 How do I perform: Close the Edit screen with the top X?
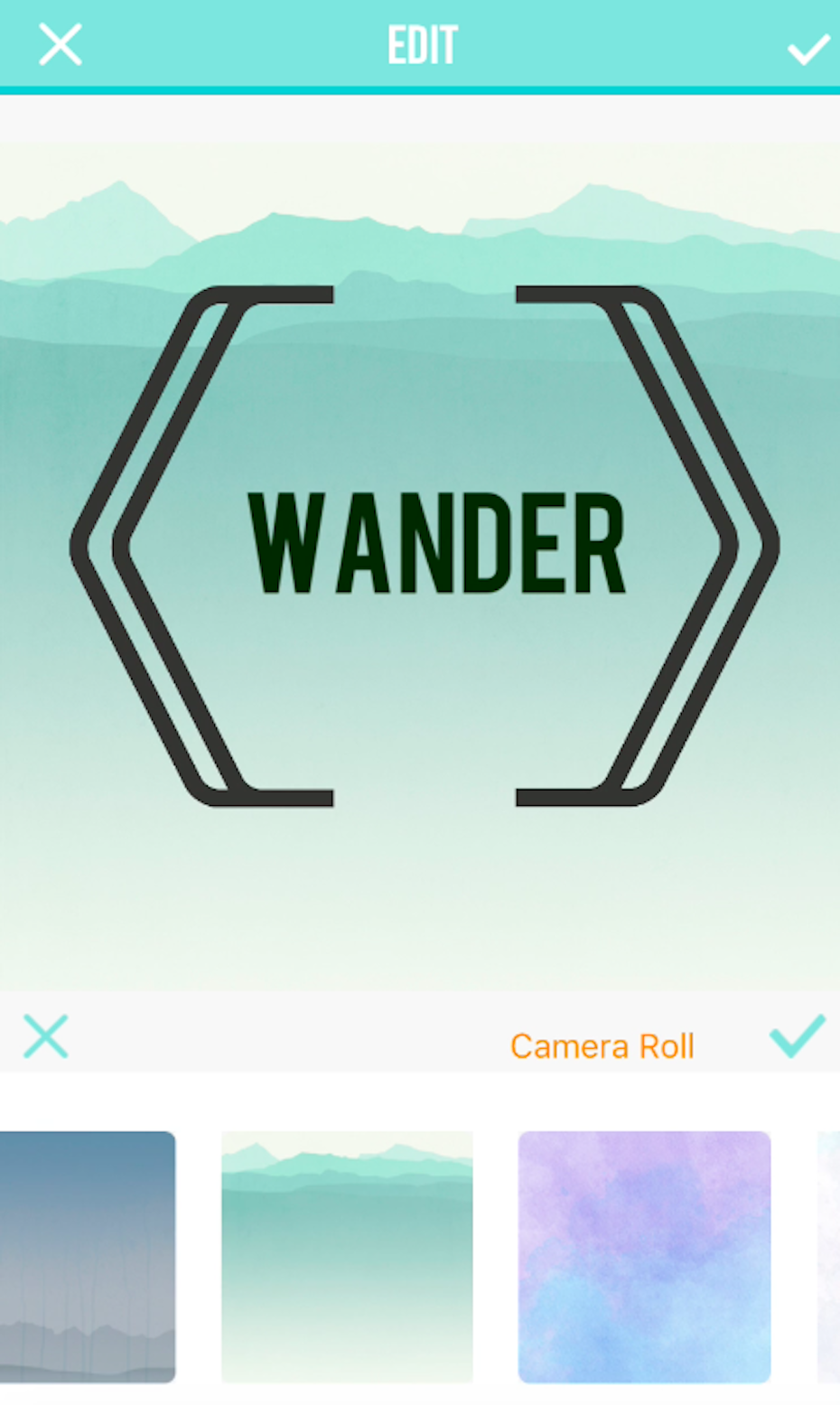click(x=60, y=45)
